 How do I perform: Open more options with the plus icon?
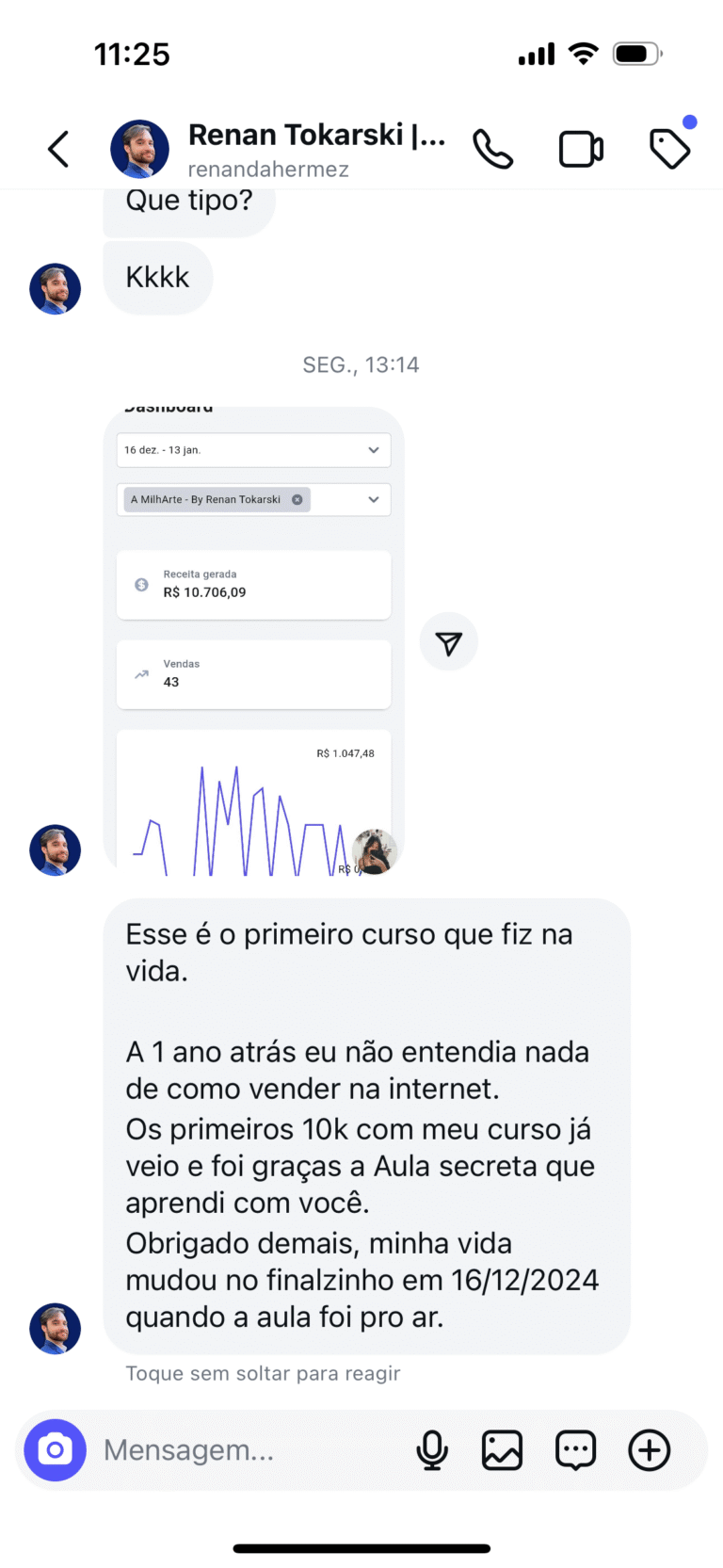point(650,1450)
